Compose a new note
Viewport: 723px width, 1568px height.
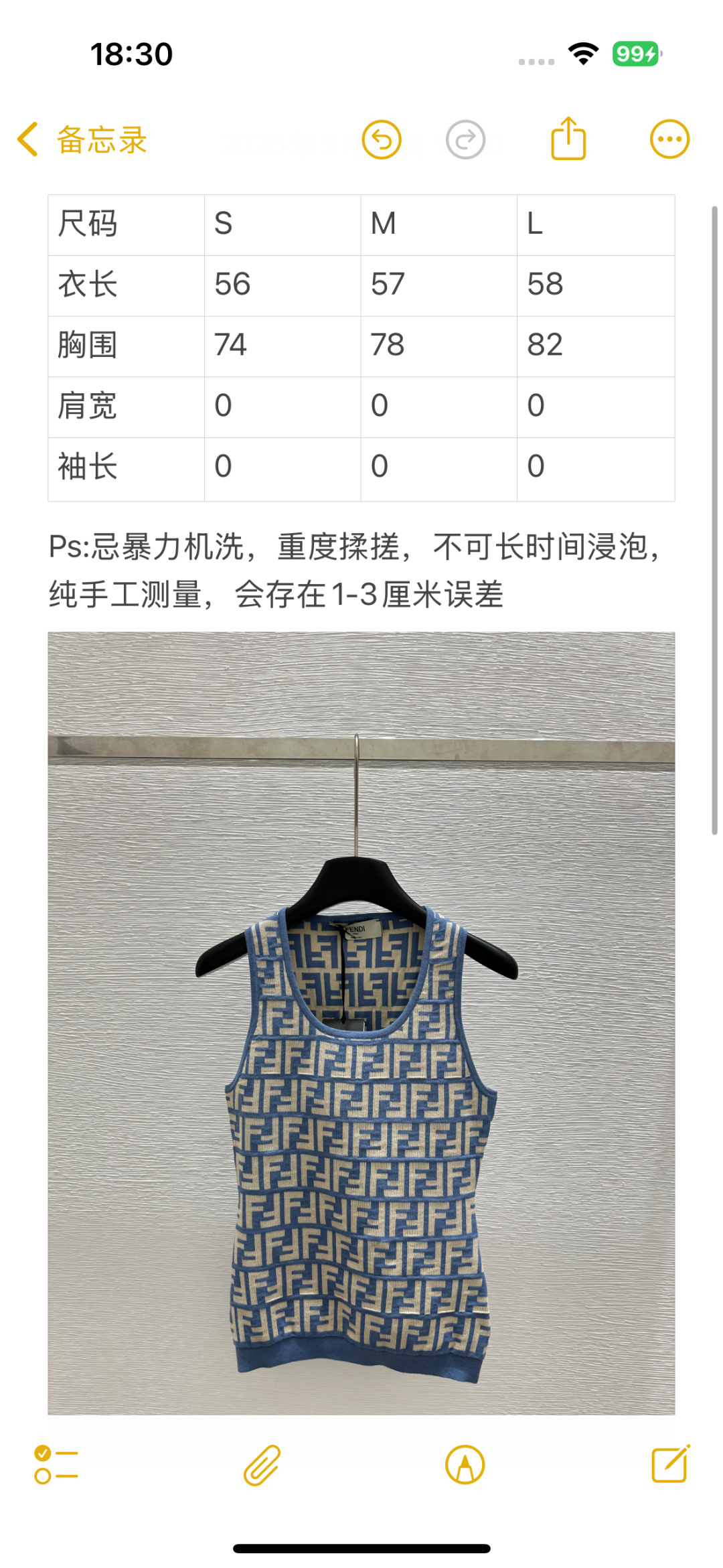point(670,1464)
